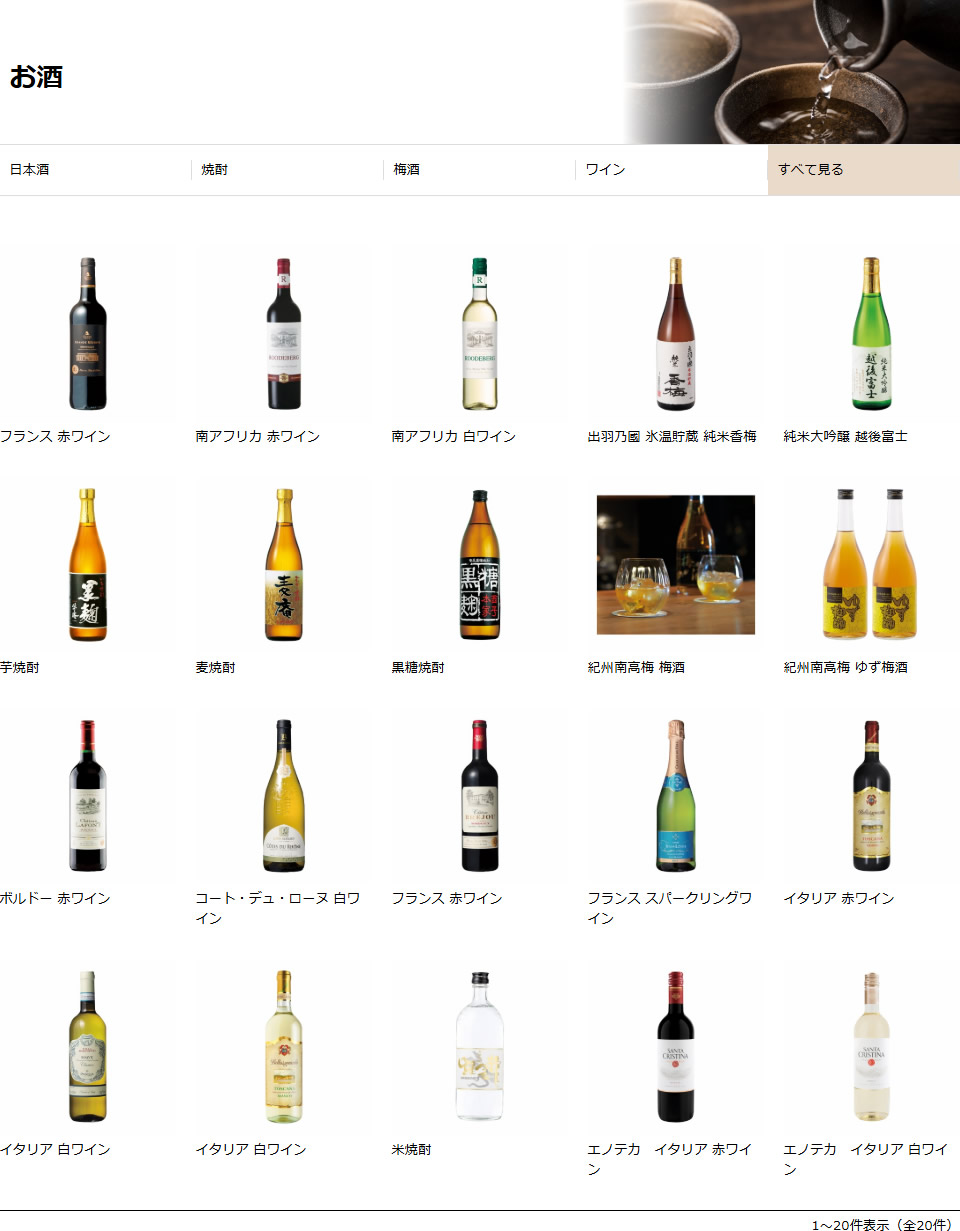
Task: Open the 南アフリカ 赤ワイン product
Action: [x=283, y=335]
